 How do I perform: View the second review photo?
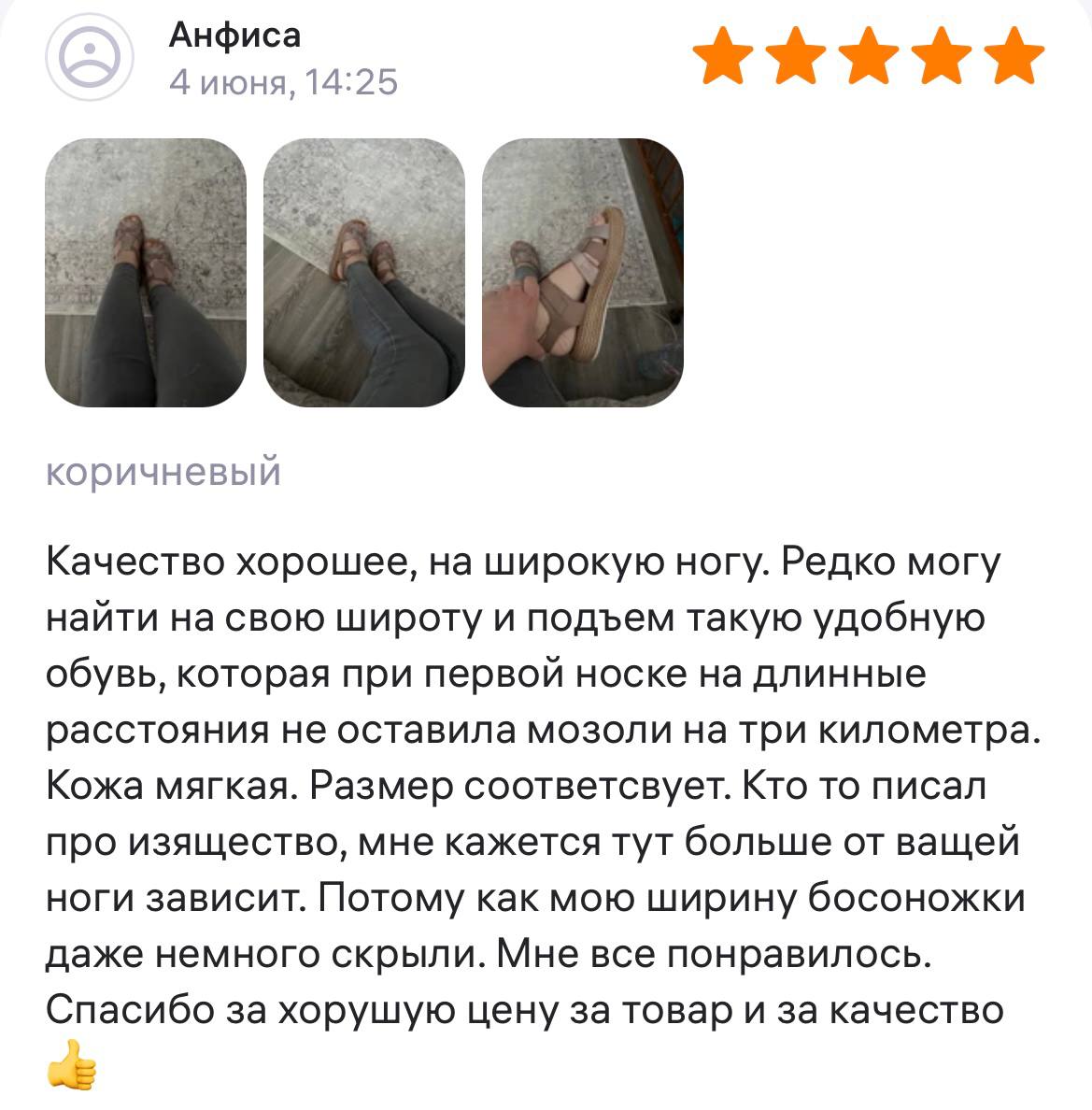[x=364, y=273]
